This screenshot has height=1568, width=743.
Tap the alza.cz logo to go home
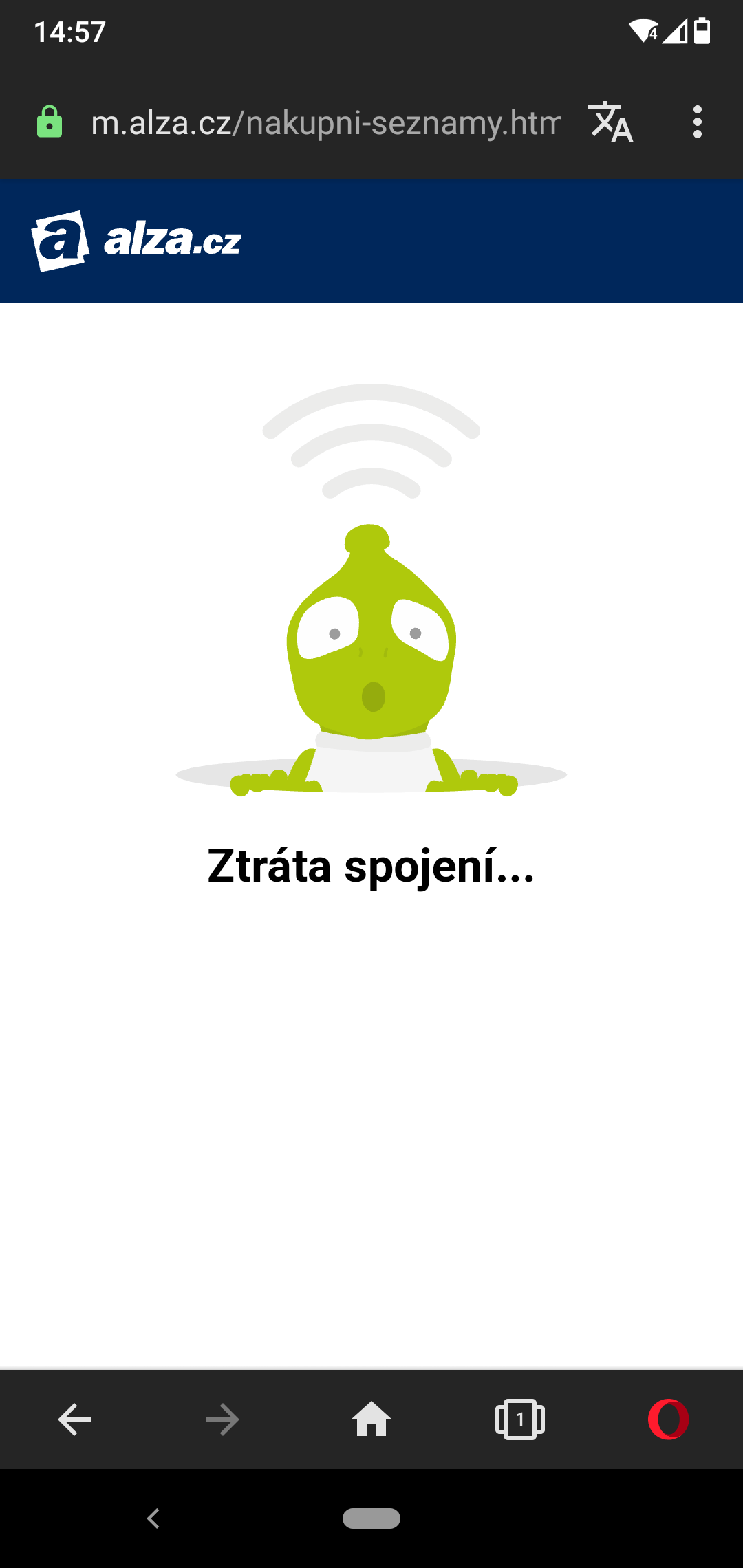tap(136, 241)
